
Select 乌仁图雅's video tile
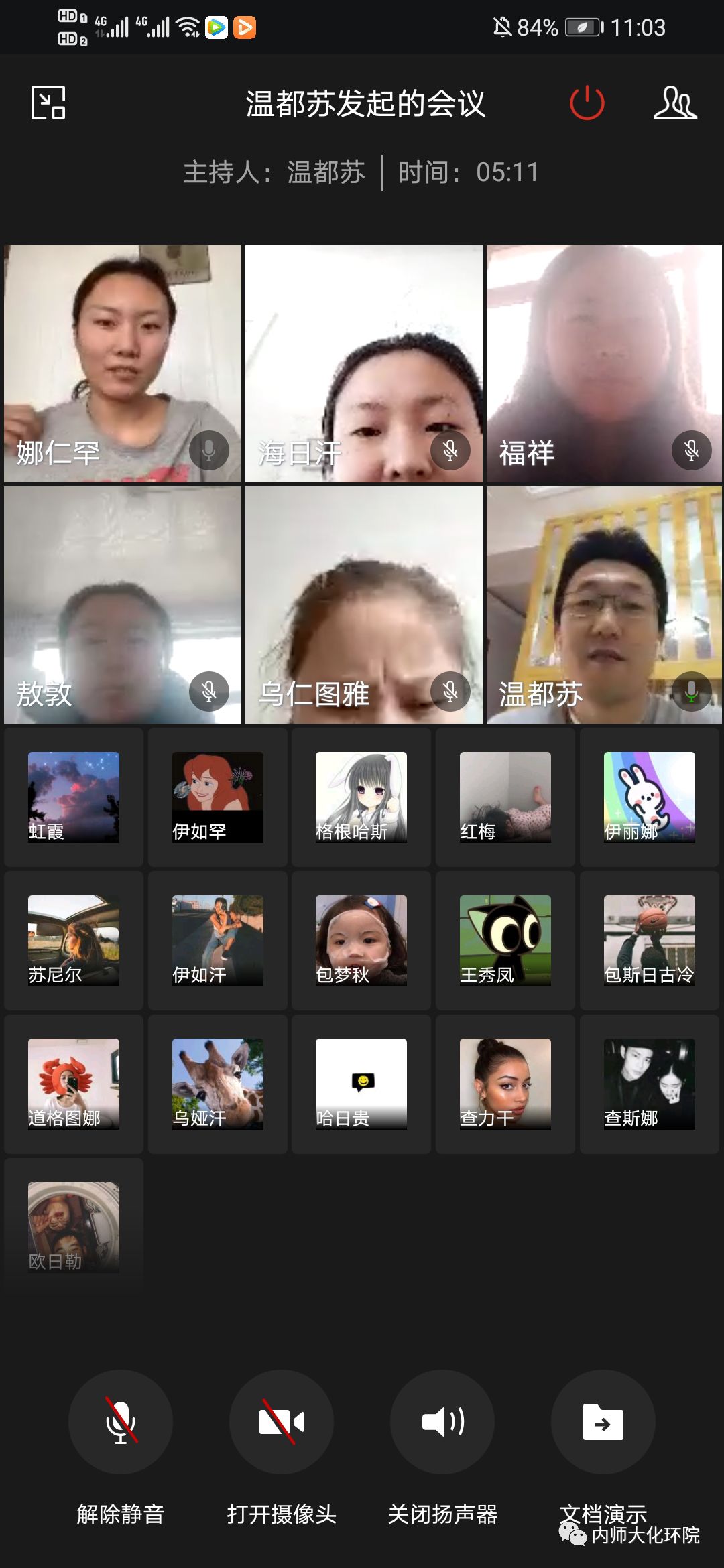(x=363, y=604)
